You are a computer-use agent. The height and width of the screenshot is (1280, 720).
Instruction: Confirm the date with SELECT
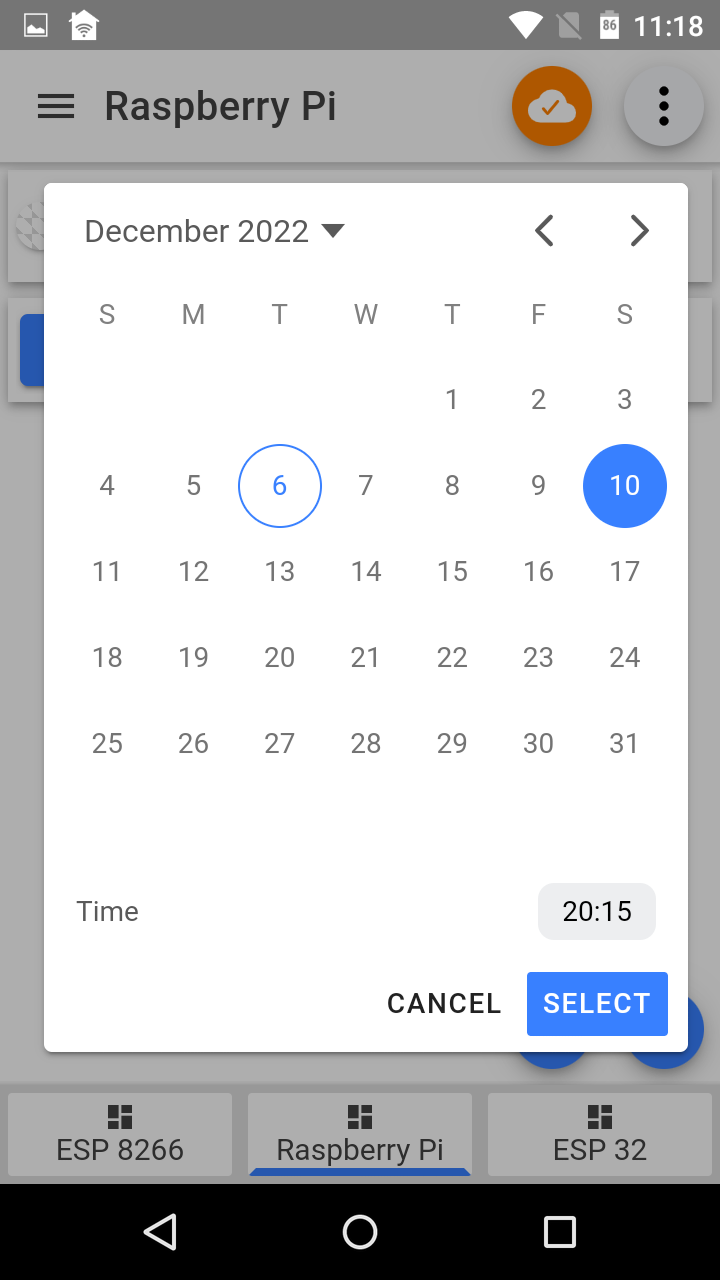click(597, 1003)
